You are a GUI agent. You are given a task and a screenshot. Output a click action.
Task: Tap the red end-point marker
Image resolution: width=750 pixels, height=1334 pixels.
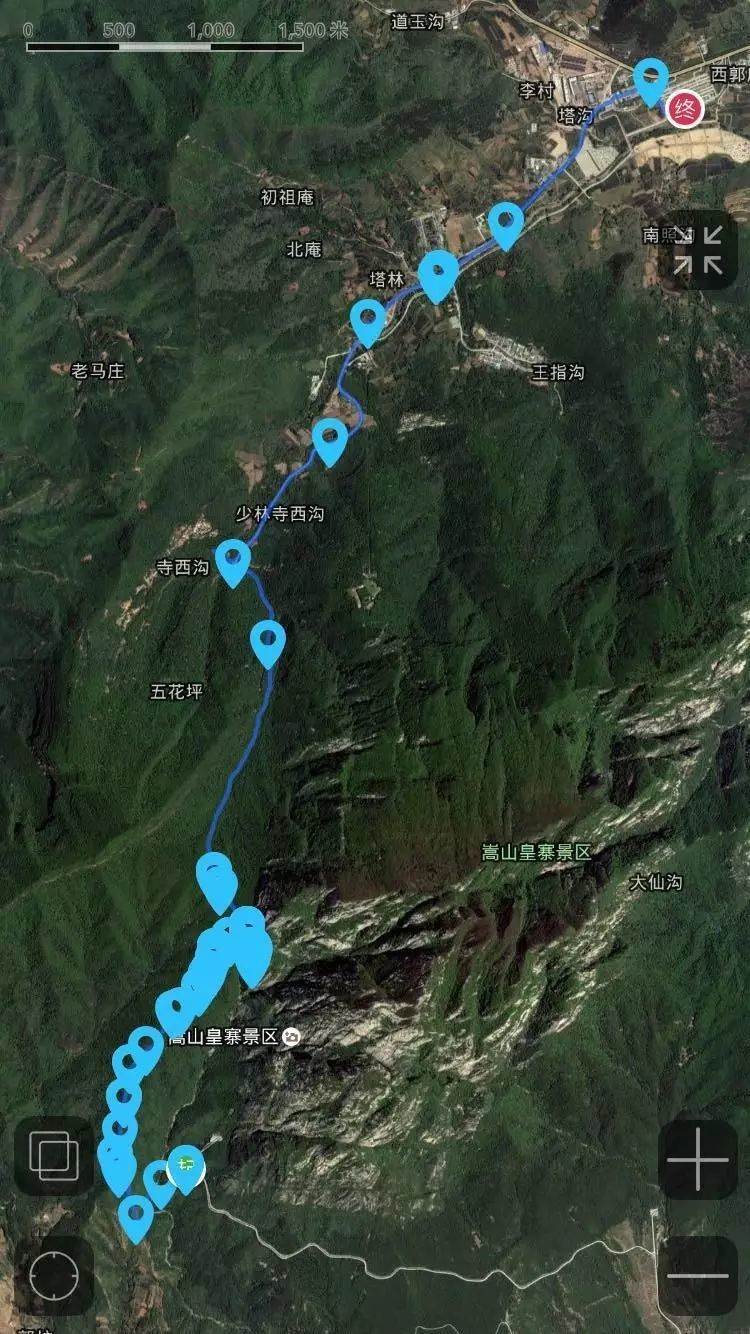coord(685,108)
